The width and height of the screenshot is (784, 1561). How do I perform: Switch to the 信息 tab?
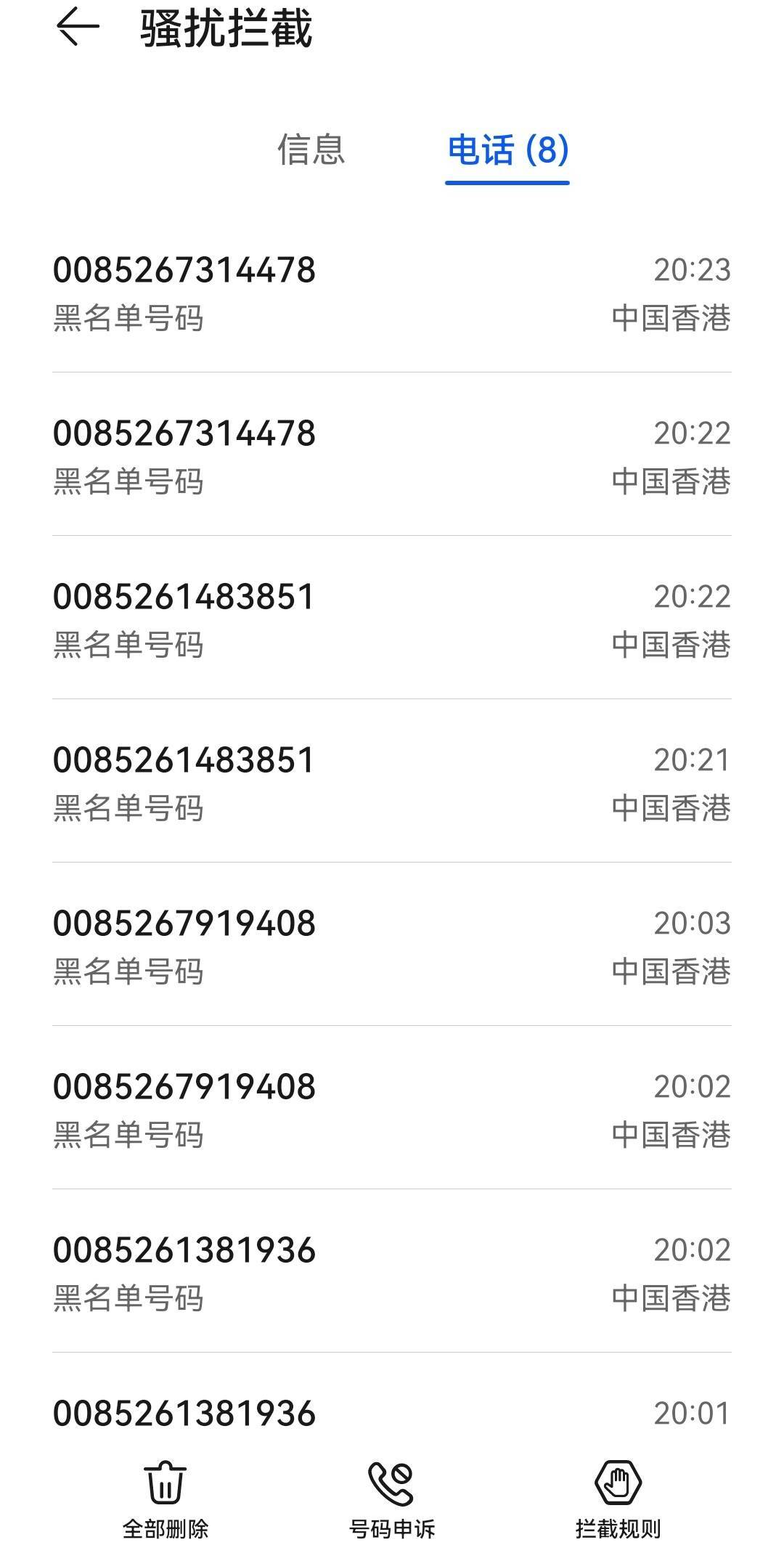click(x=311, y=150)
